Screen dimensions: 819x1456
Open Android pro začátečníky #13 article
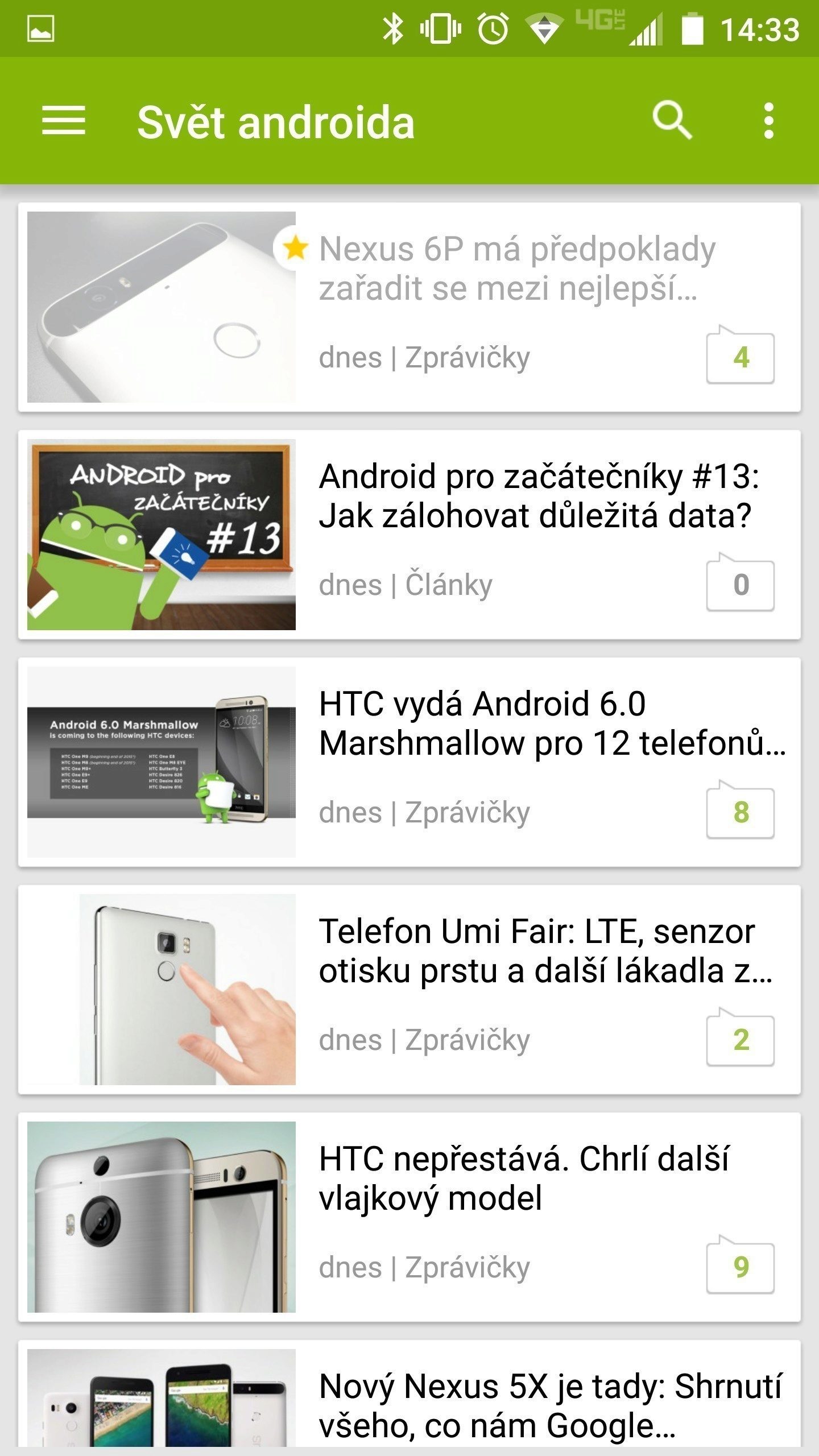click(409, 535)
